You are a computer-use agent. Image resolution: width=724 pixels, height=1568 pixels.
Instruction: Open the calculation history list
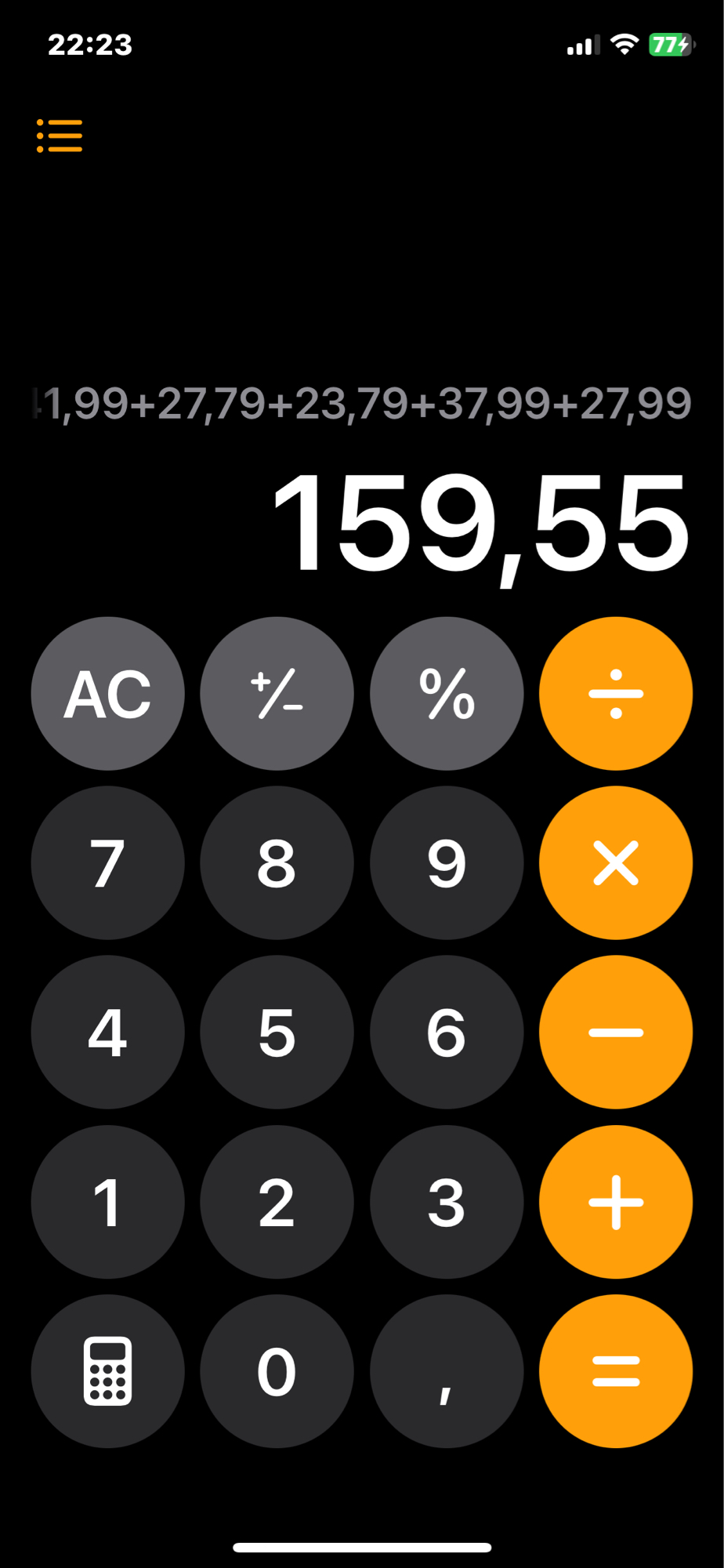tap(60, 136)
